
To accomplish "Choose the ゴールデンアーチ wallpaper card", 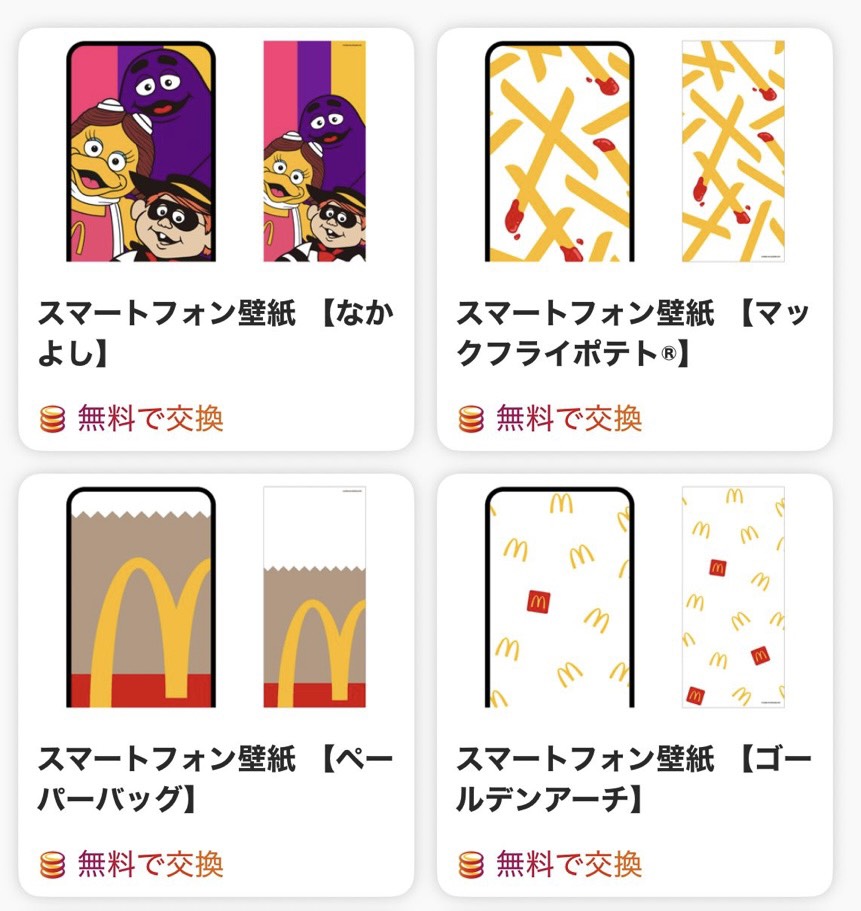I will (x=634, y=685).
